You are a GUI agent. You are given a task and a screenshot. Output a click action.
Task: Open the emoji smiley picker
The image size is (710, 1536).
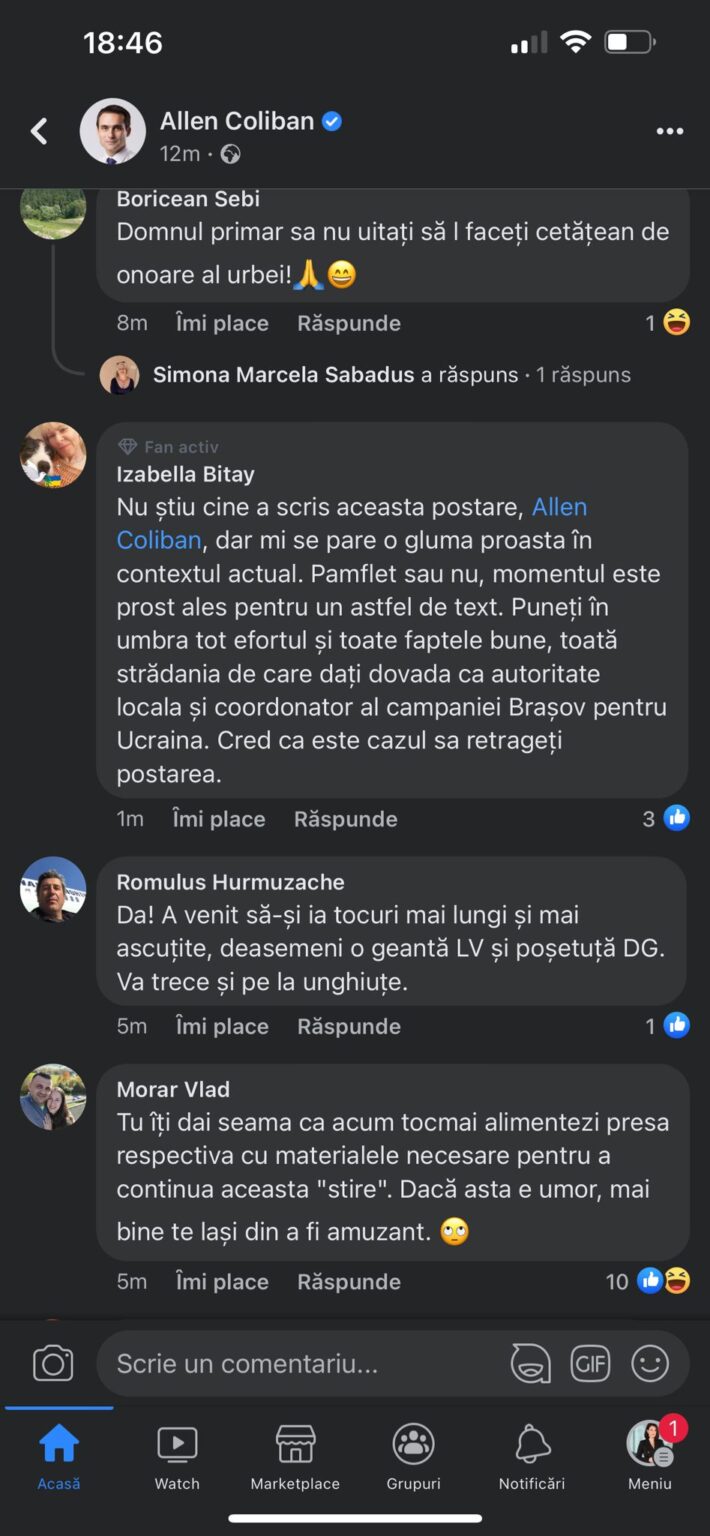[x=650, y=1363]
